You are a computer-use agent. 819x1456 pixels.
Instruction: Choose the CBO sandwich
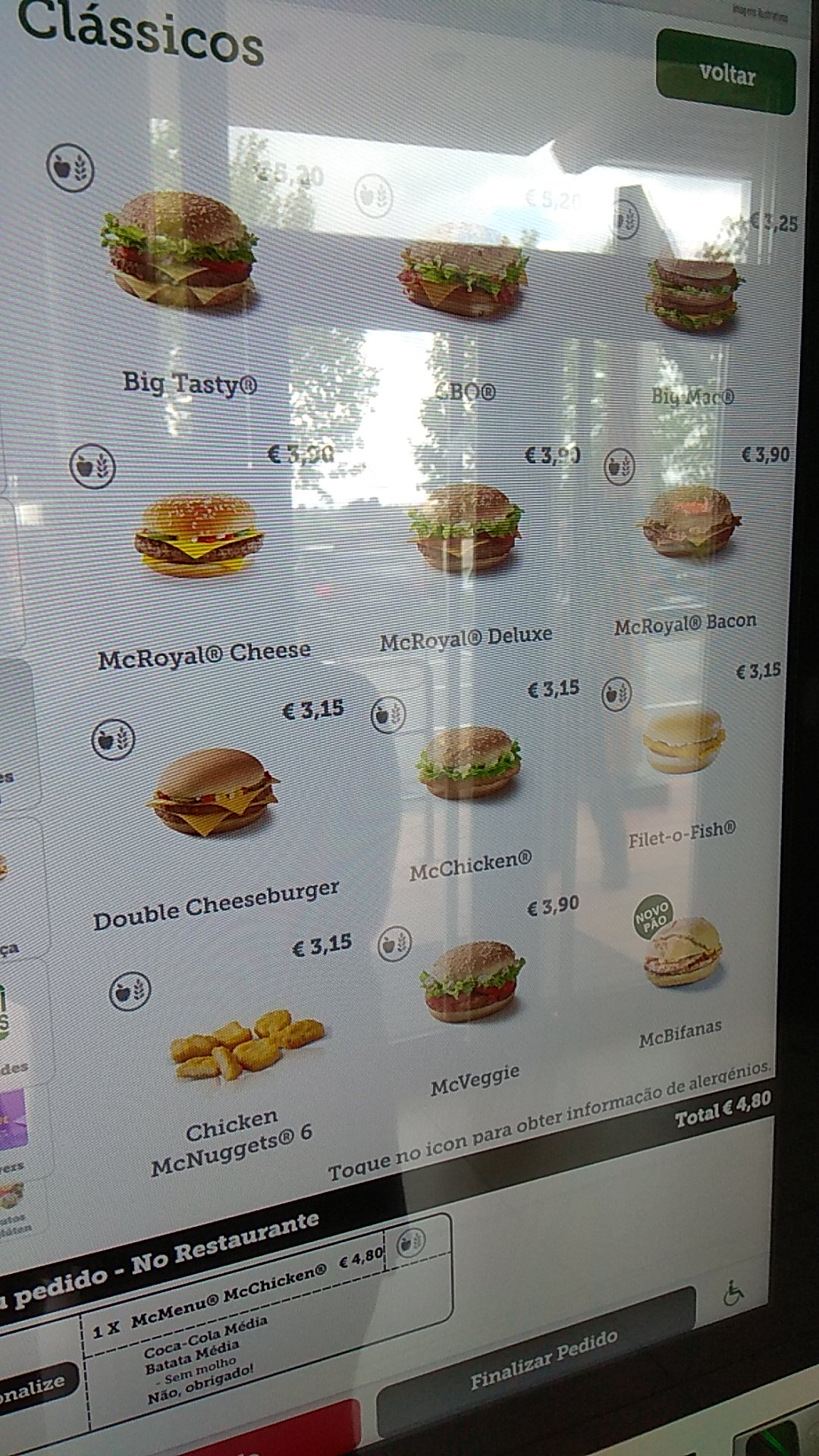[x=463, y=271]
